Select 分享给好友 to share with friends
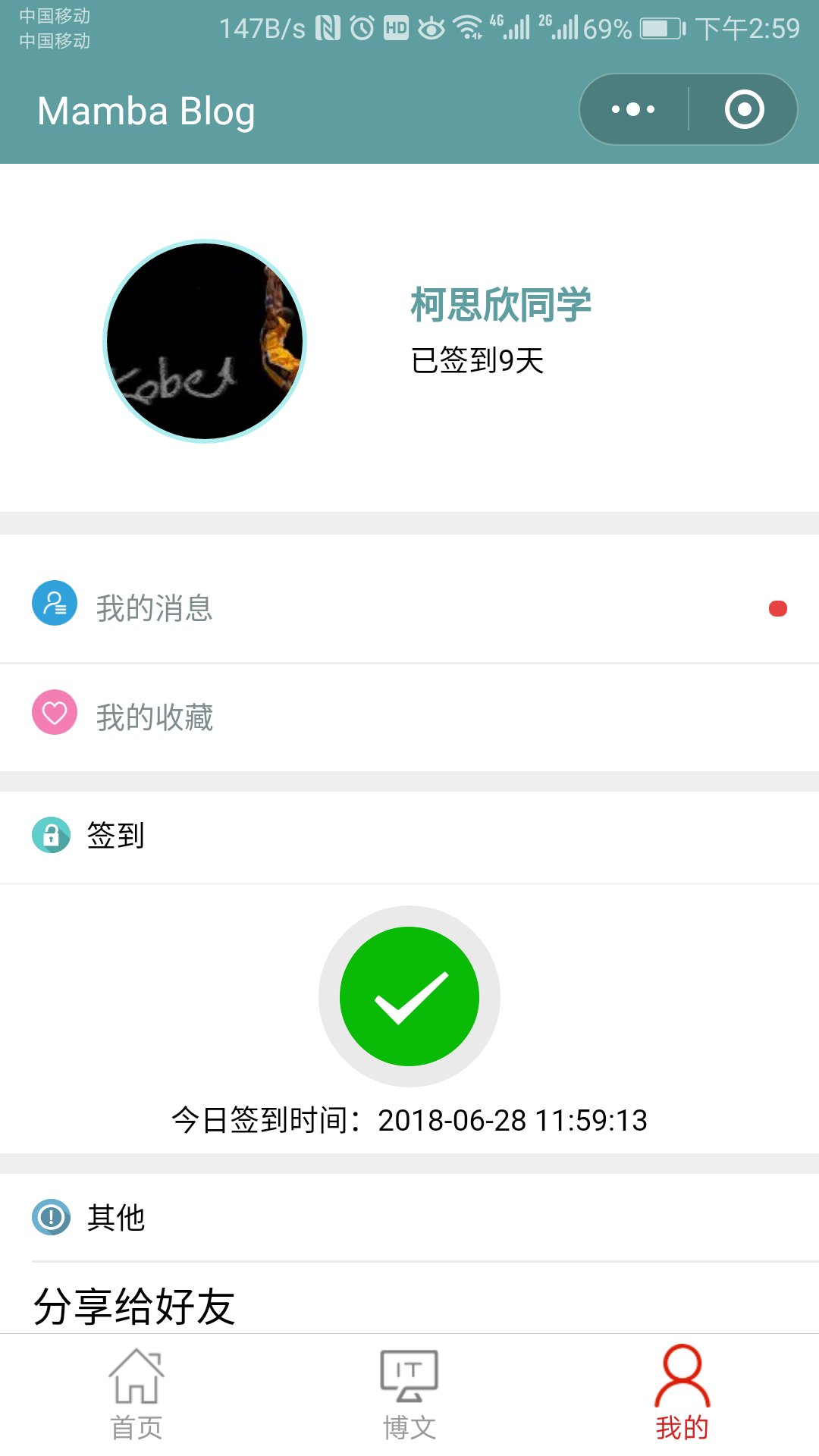This screenshot has height=1456, width=819. (x=135, y=1306)
